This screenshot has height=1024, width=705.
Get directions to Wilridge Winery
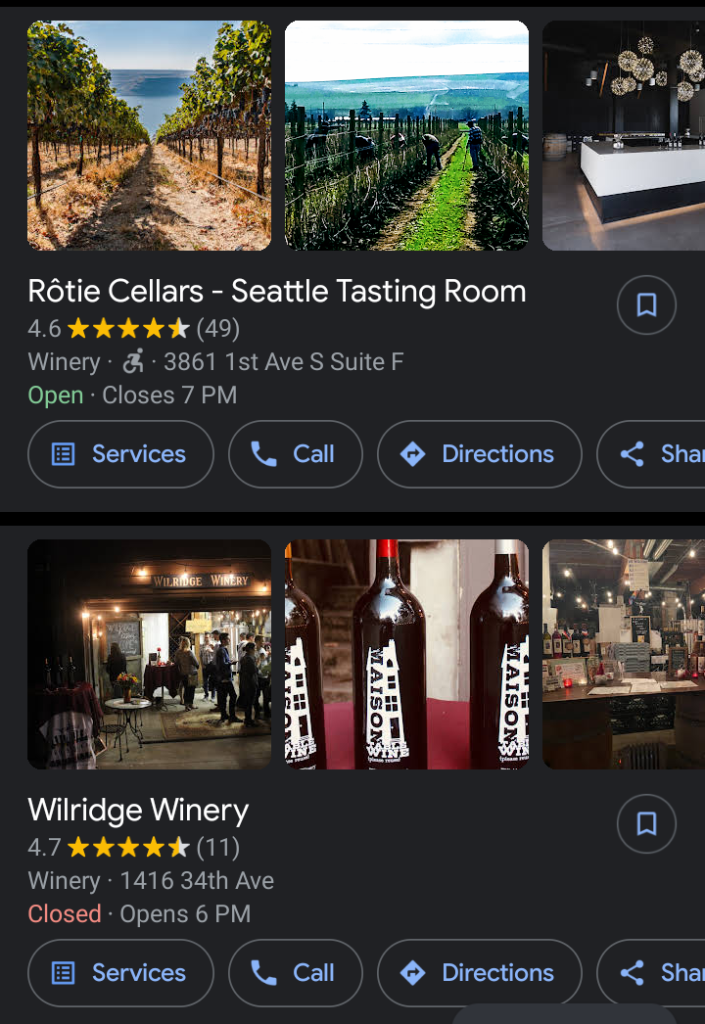click(x=479, y=973)
